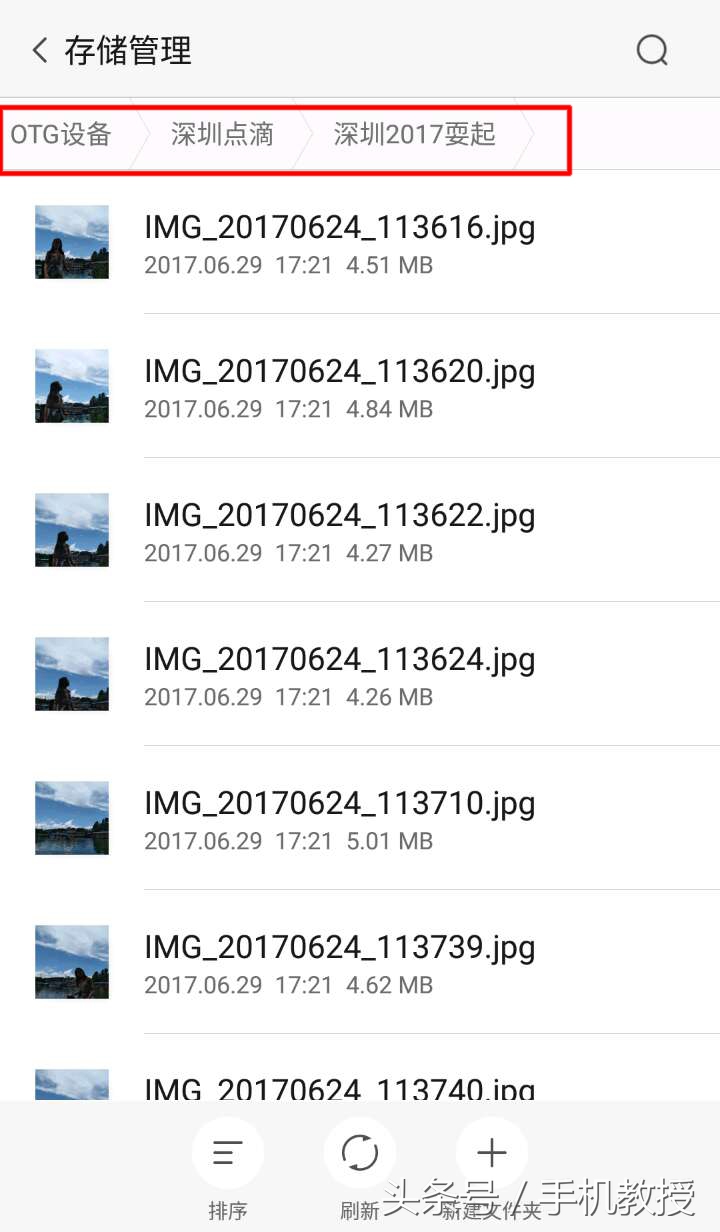Go back from 存储管理
This screenshot has height=1232, width=720.
coord(40,50)
